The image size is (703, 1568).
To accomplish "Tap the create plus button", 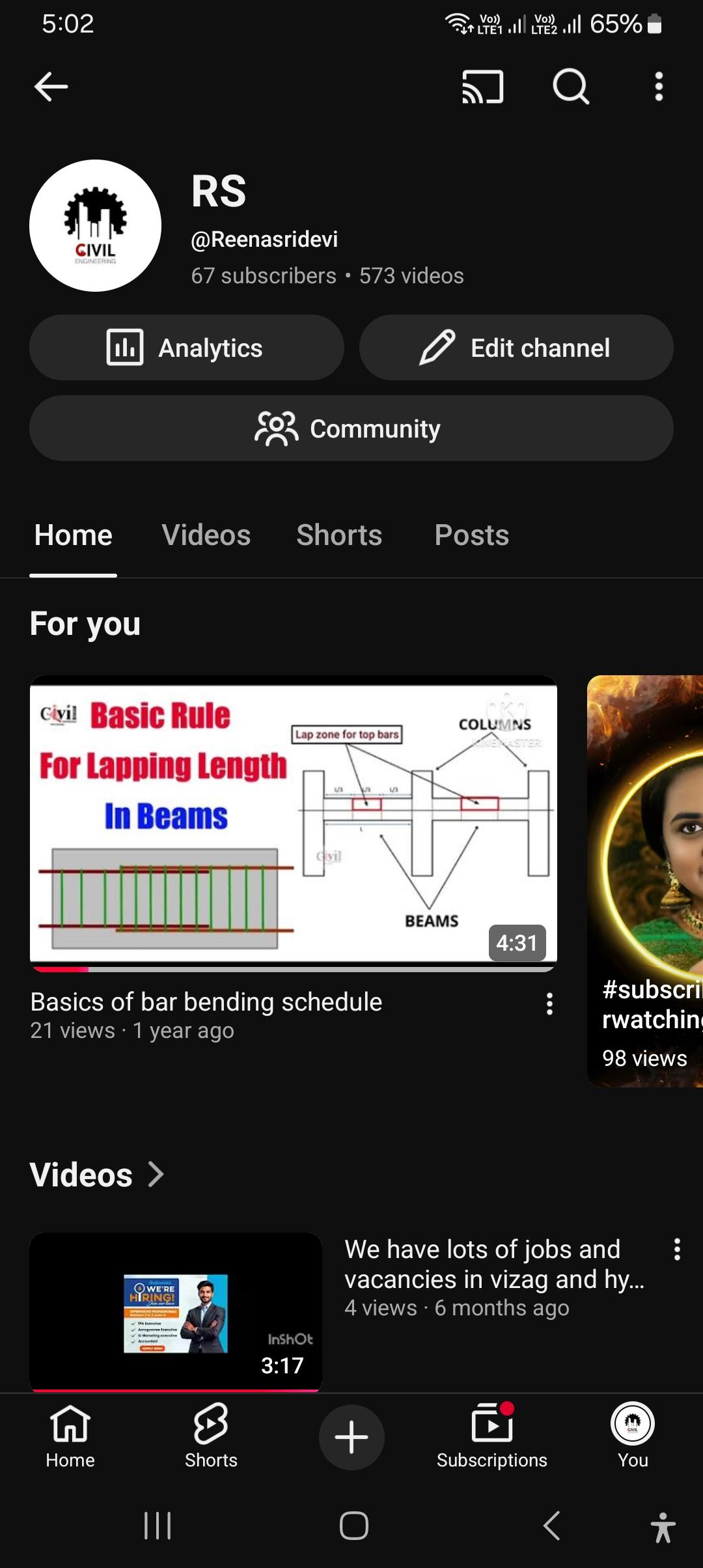I will tap(351, 1437).
